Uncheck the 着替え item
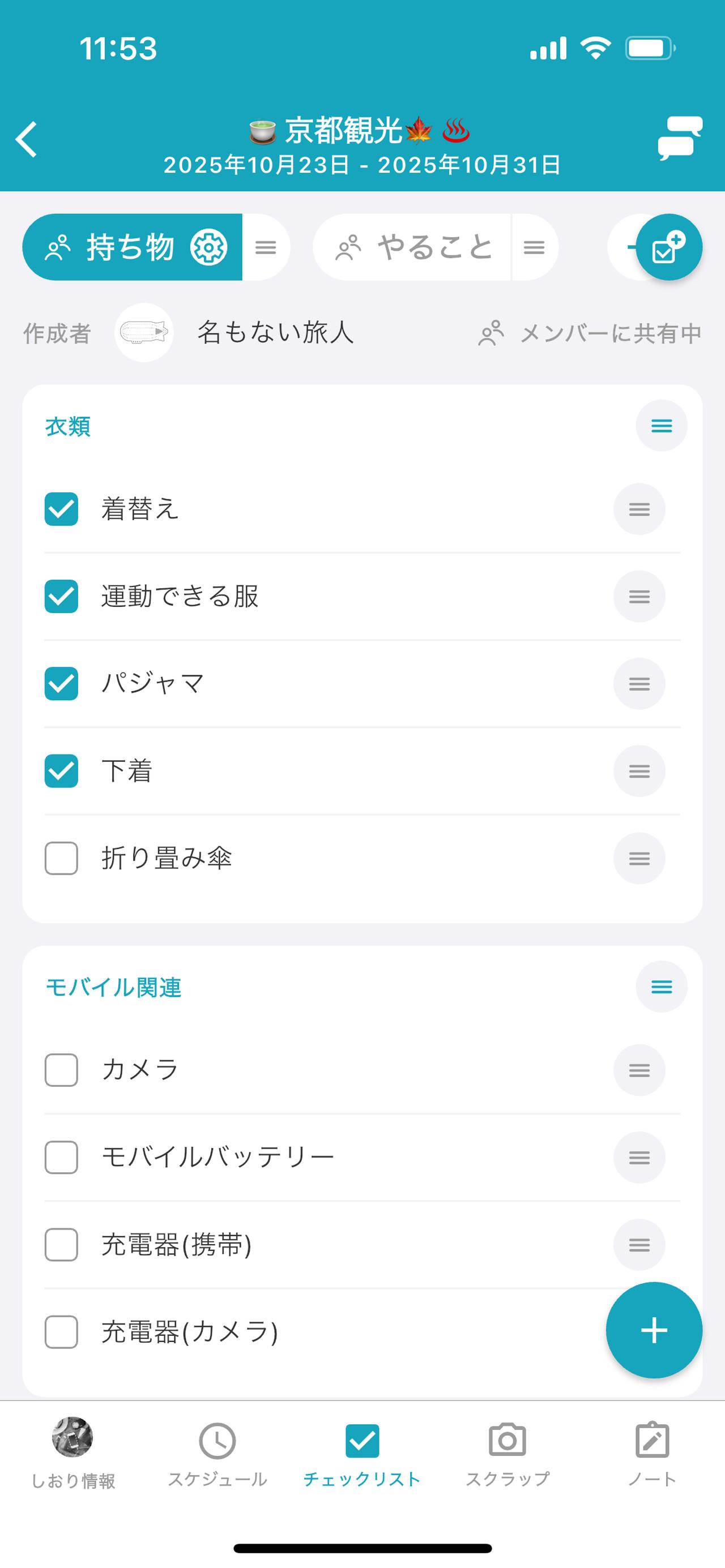The height and width of the screenshot is (1568, 725). (x=61, y=509)
